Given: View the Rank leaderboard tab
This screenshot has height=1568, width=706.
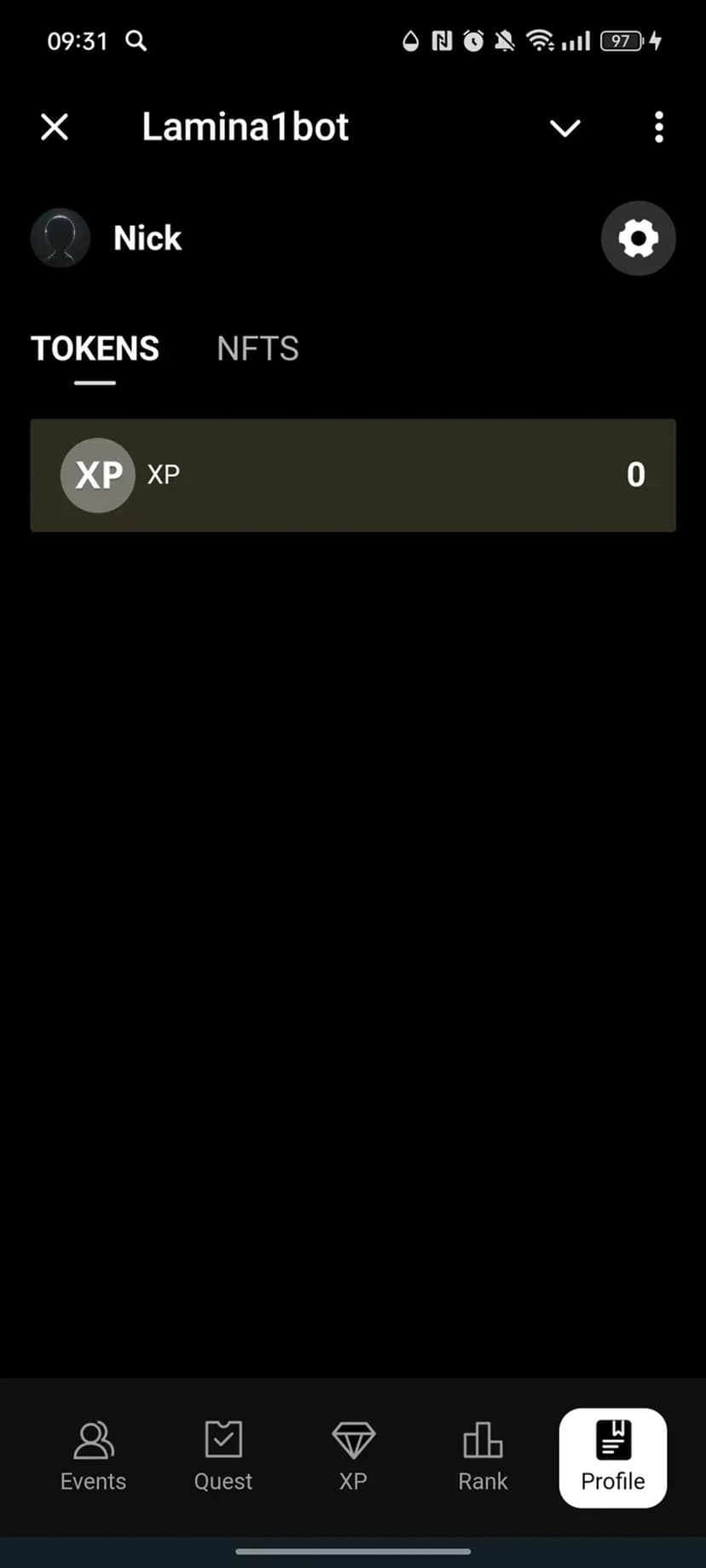Looking at the screenshot, I should [483, 1456].
